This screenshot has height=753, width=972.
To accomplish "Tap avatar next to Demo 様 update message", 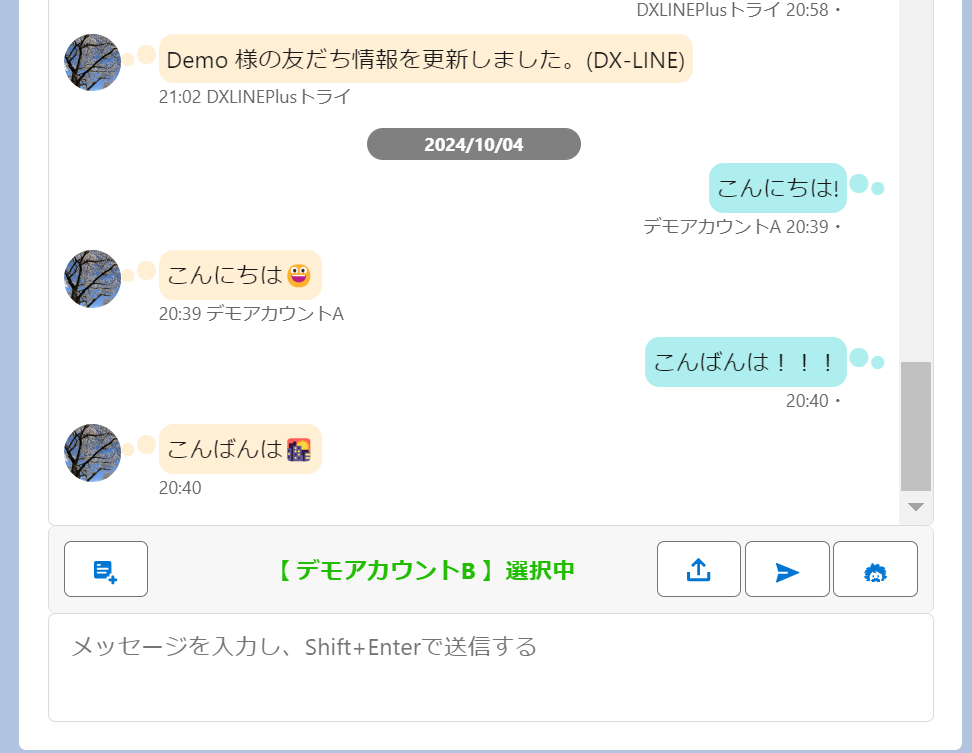I will click(x=92, y=62).
